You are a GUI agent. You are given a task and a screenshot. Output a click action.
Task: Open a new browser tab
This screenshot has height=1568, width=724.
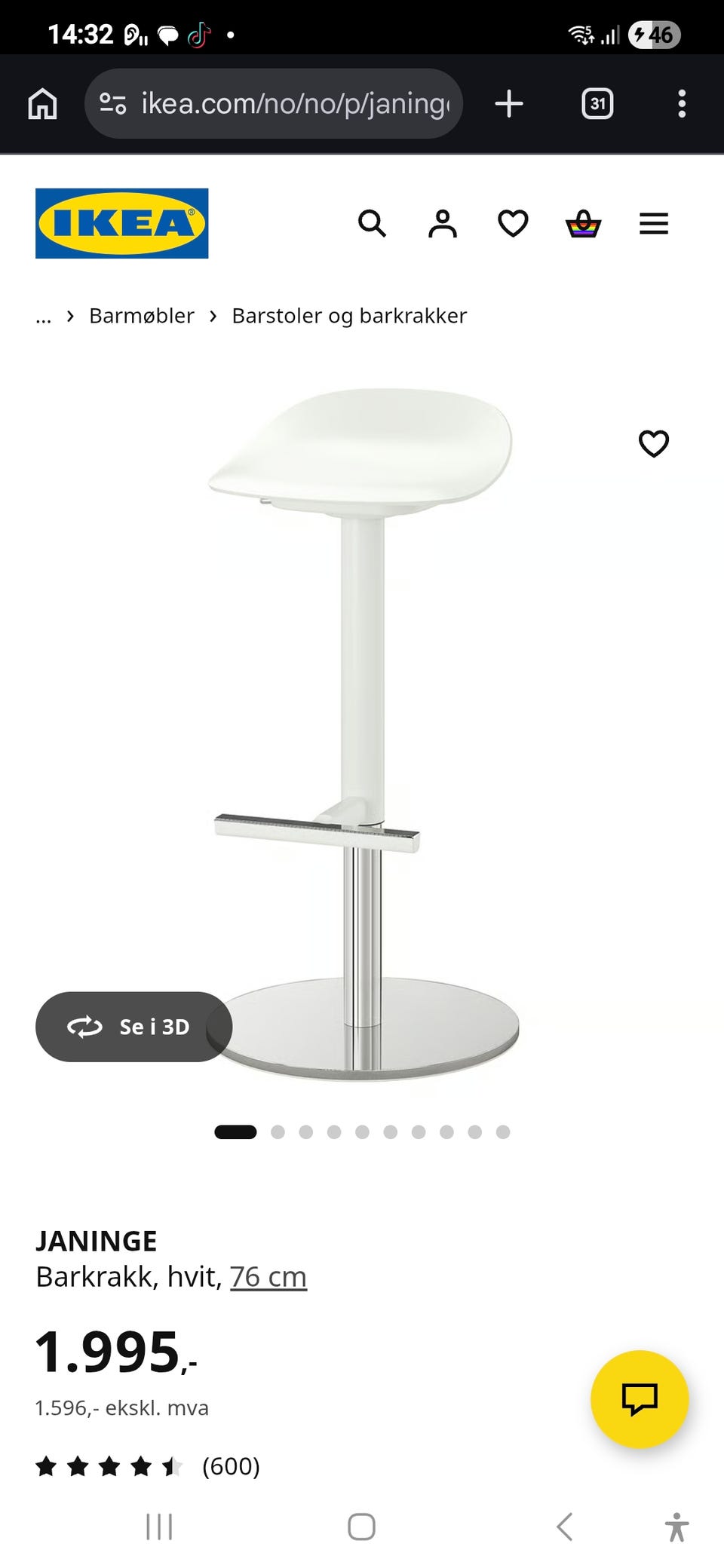tap(509, 103)
